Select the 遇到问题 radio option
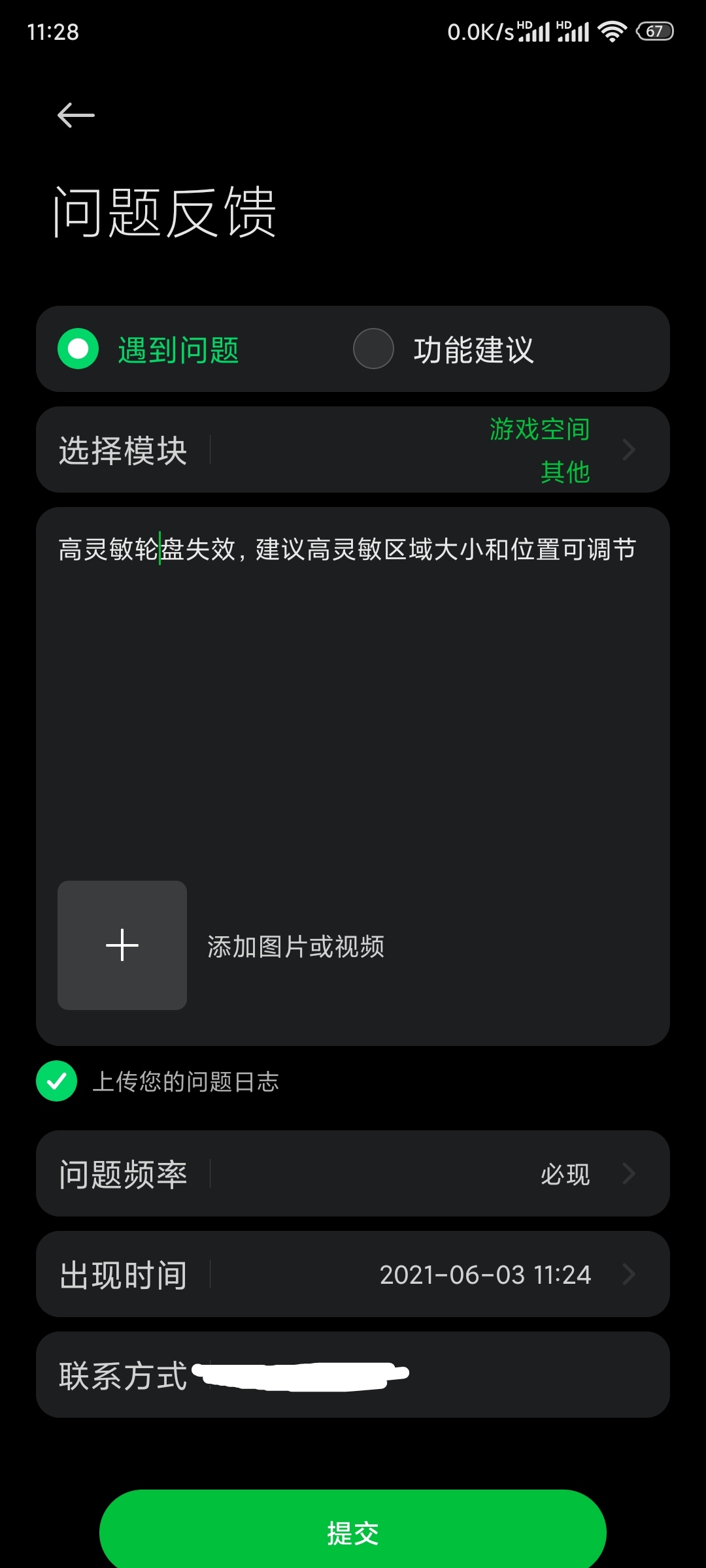Screen dimensions: 706x1568 coord(78,349)
